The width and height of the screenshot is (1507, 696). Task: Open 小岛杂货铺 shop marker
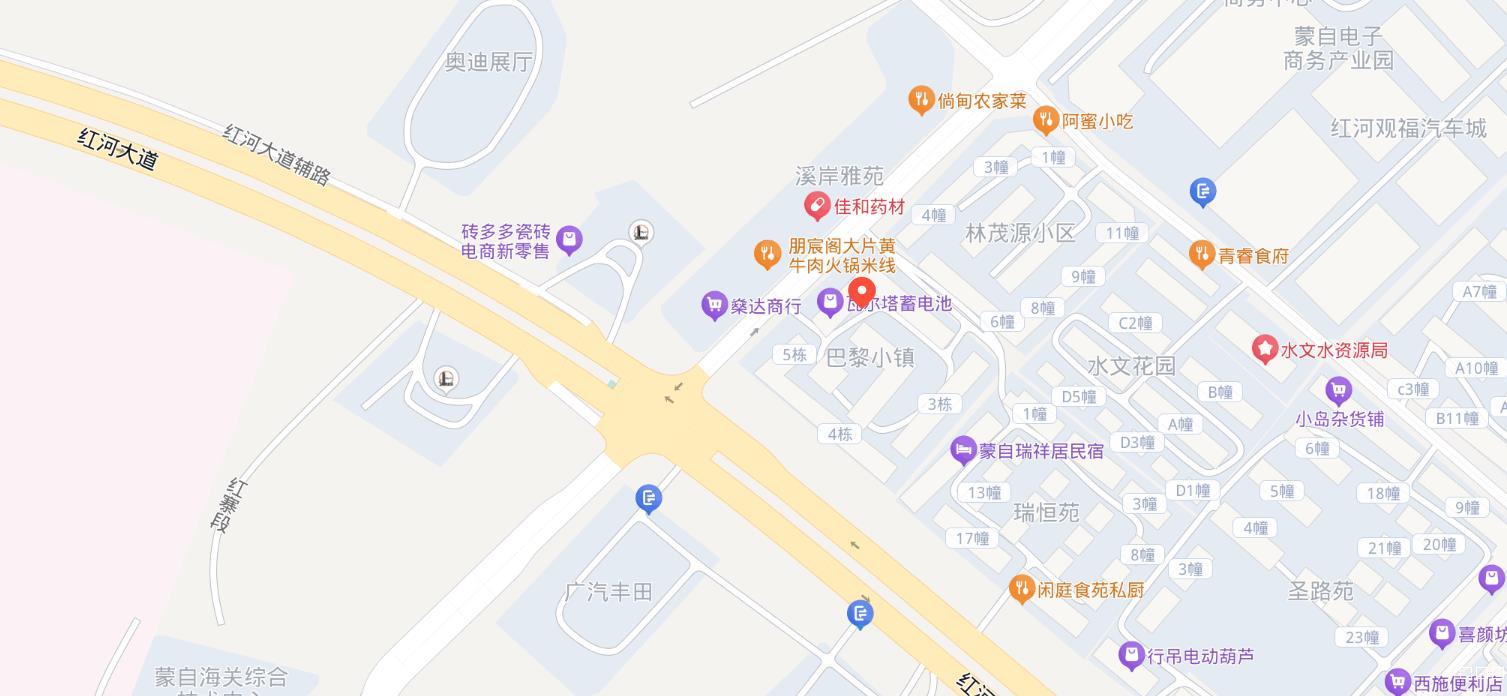tap(1338, 390)
